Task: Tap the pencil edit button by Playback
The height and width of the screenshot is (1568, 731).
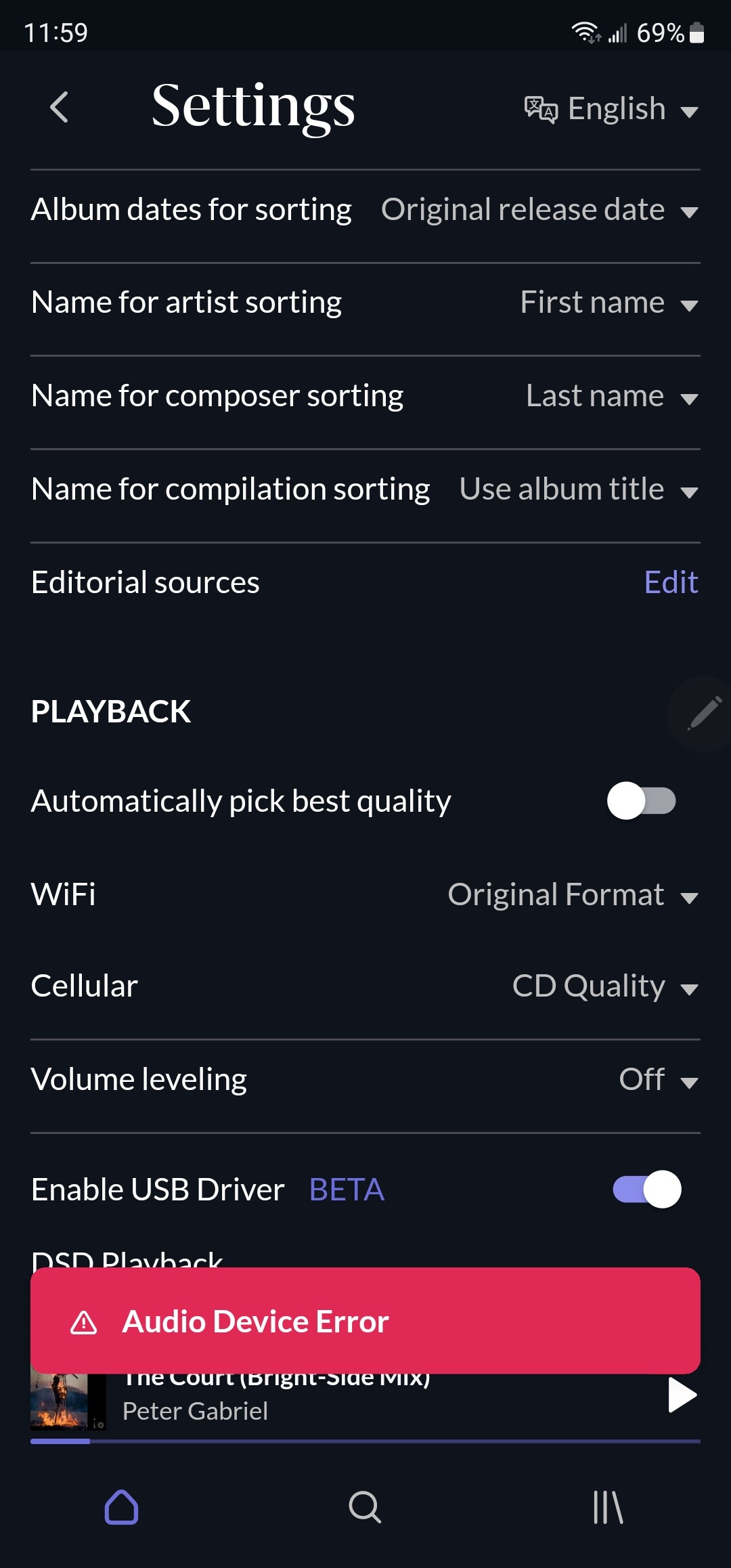Action: 704,714
